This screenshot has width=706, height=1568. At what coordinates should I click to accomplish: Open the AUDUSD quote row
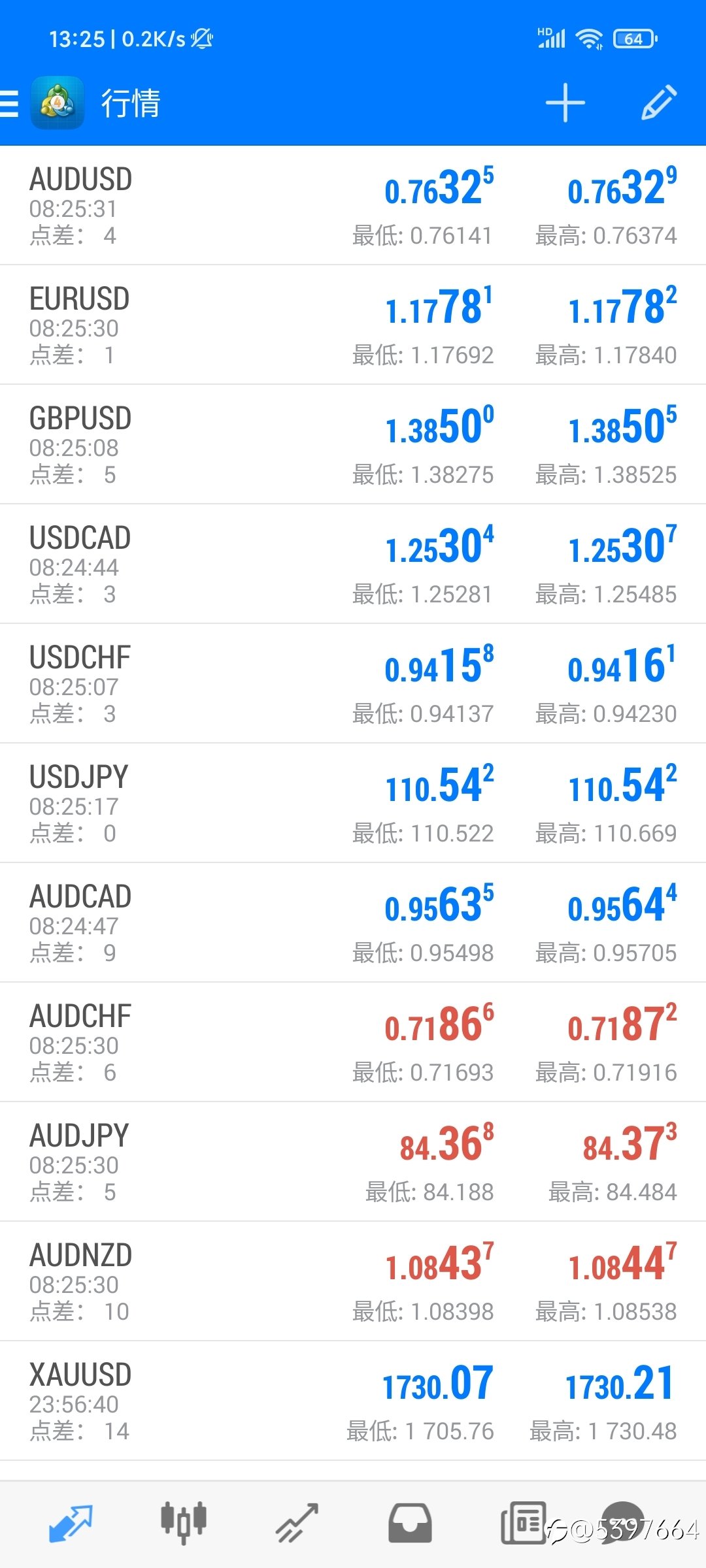[353, 205]
